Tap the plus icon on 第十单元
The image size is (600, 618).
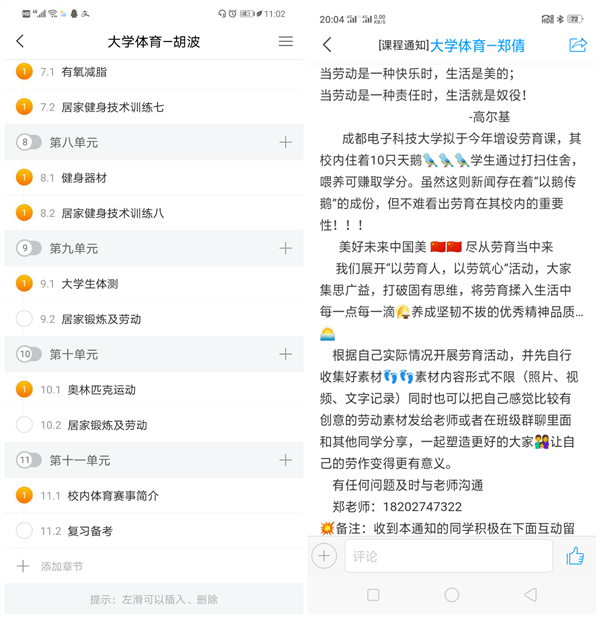point(286,354)
